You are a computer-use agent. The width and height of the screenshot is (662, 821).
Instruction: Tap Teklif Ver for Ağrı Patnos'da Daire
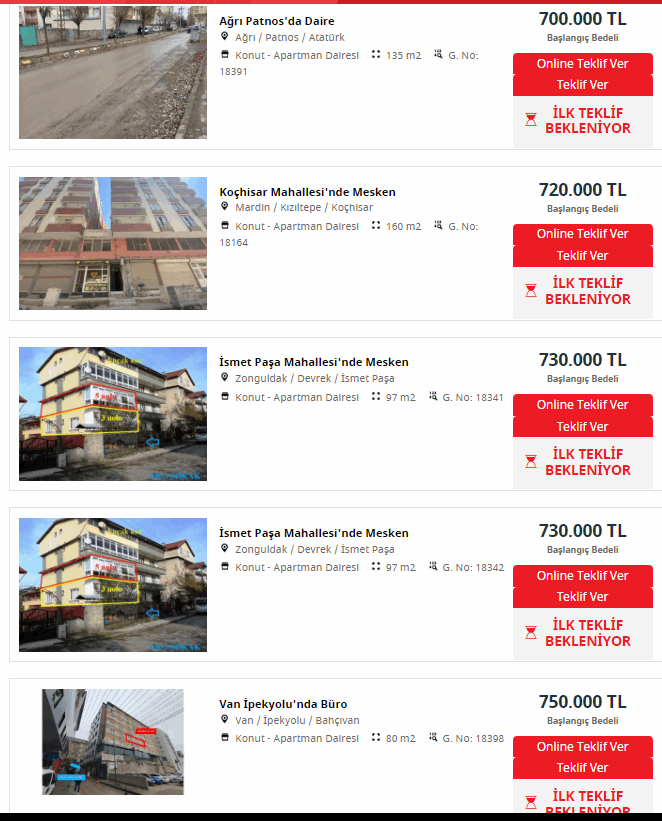(582, 85)
